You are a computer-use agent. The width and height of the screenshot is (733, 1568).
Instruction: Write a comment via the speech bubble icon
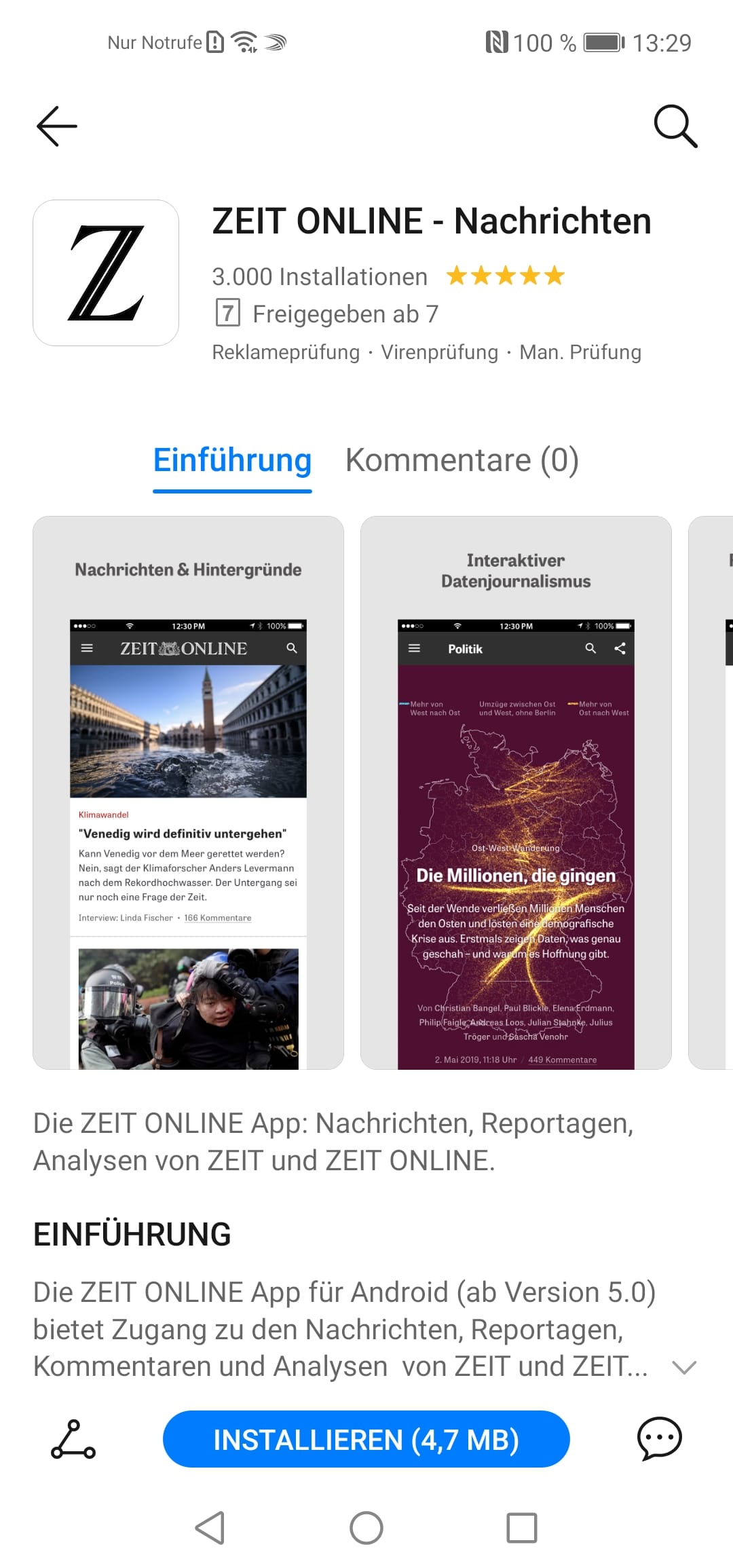click(x=659, y=1438)
